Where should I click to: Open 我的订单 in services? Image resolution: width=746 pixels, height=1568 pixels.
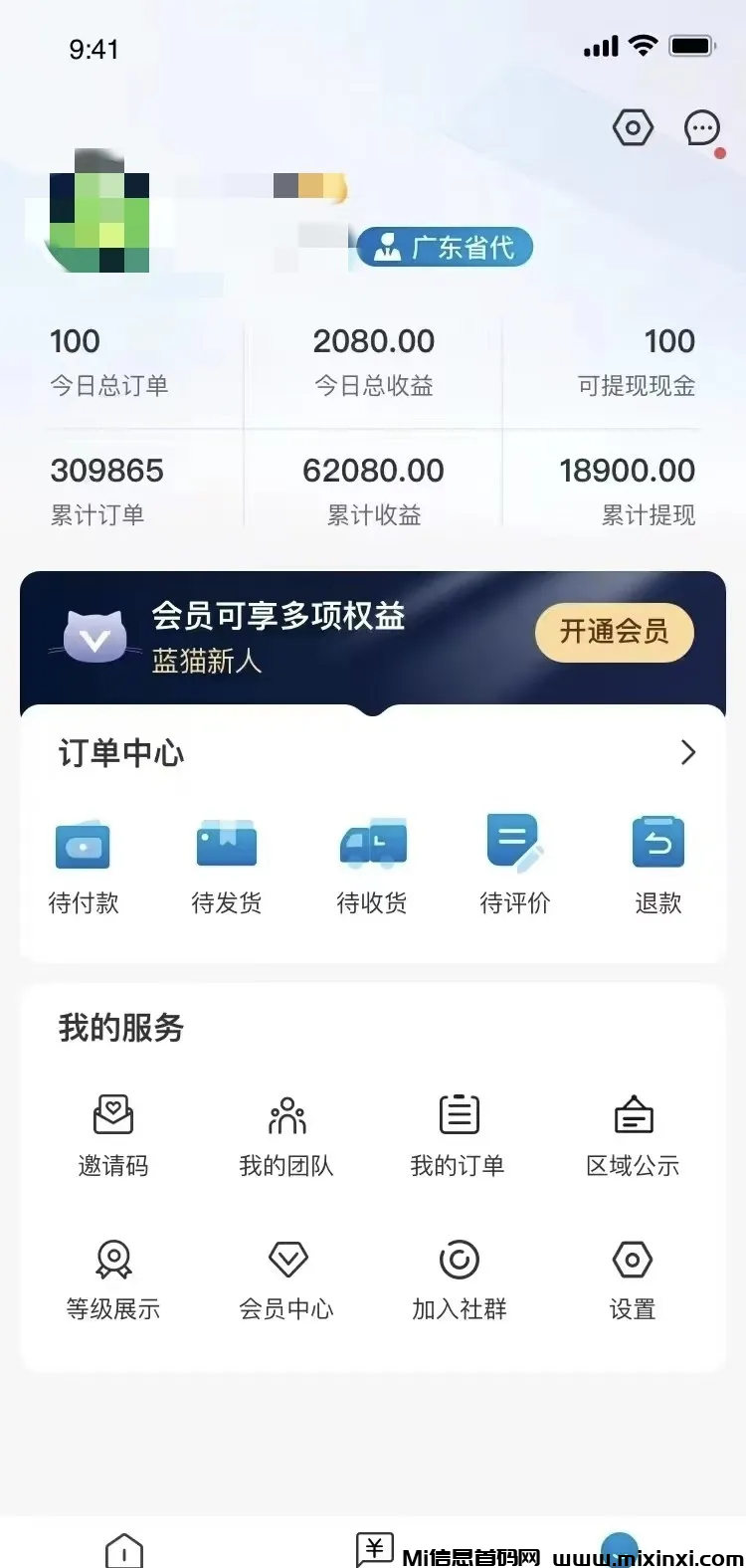click(459, 1134)
